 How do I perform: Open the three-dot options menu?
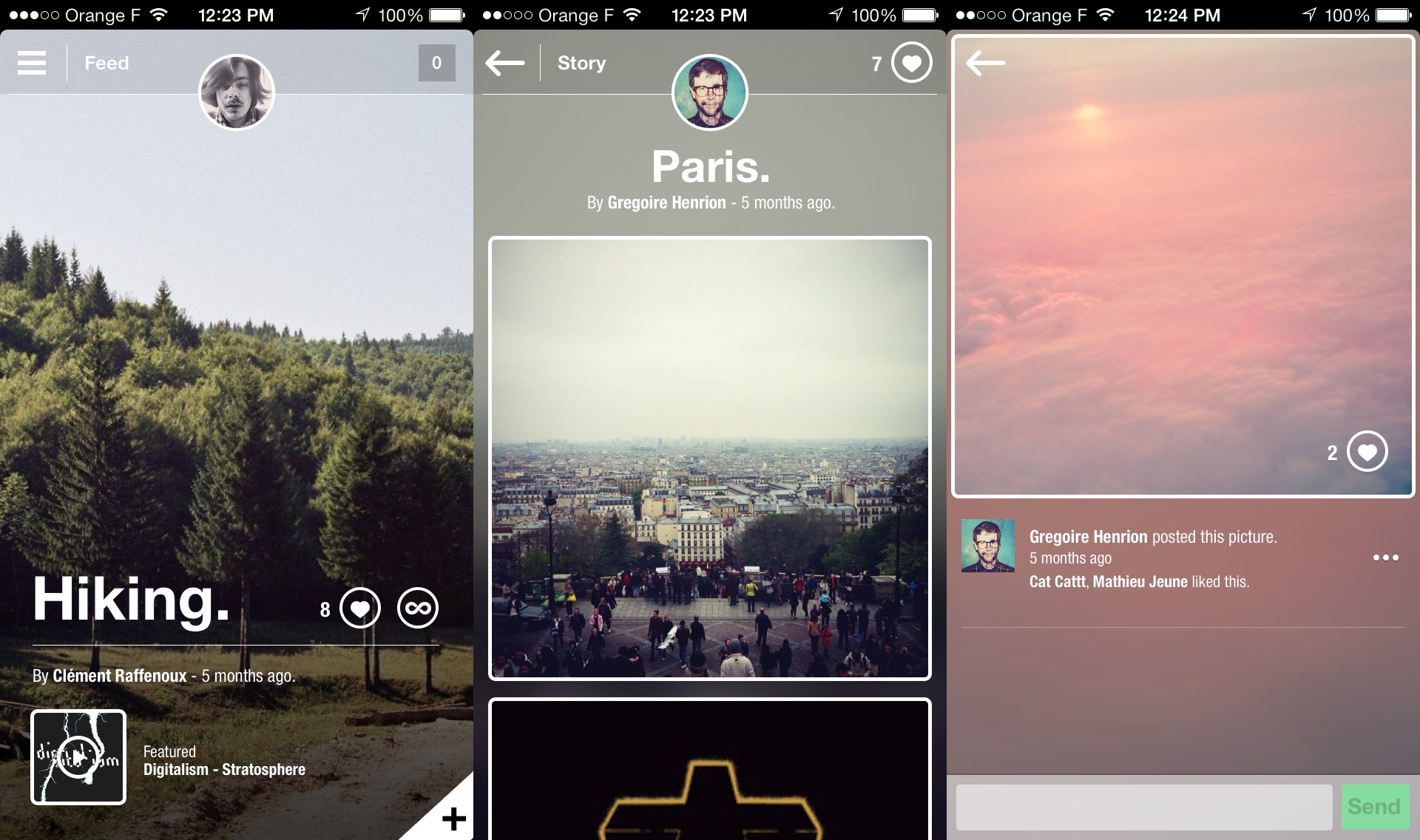click(1385, 558)
